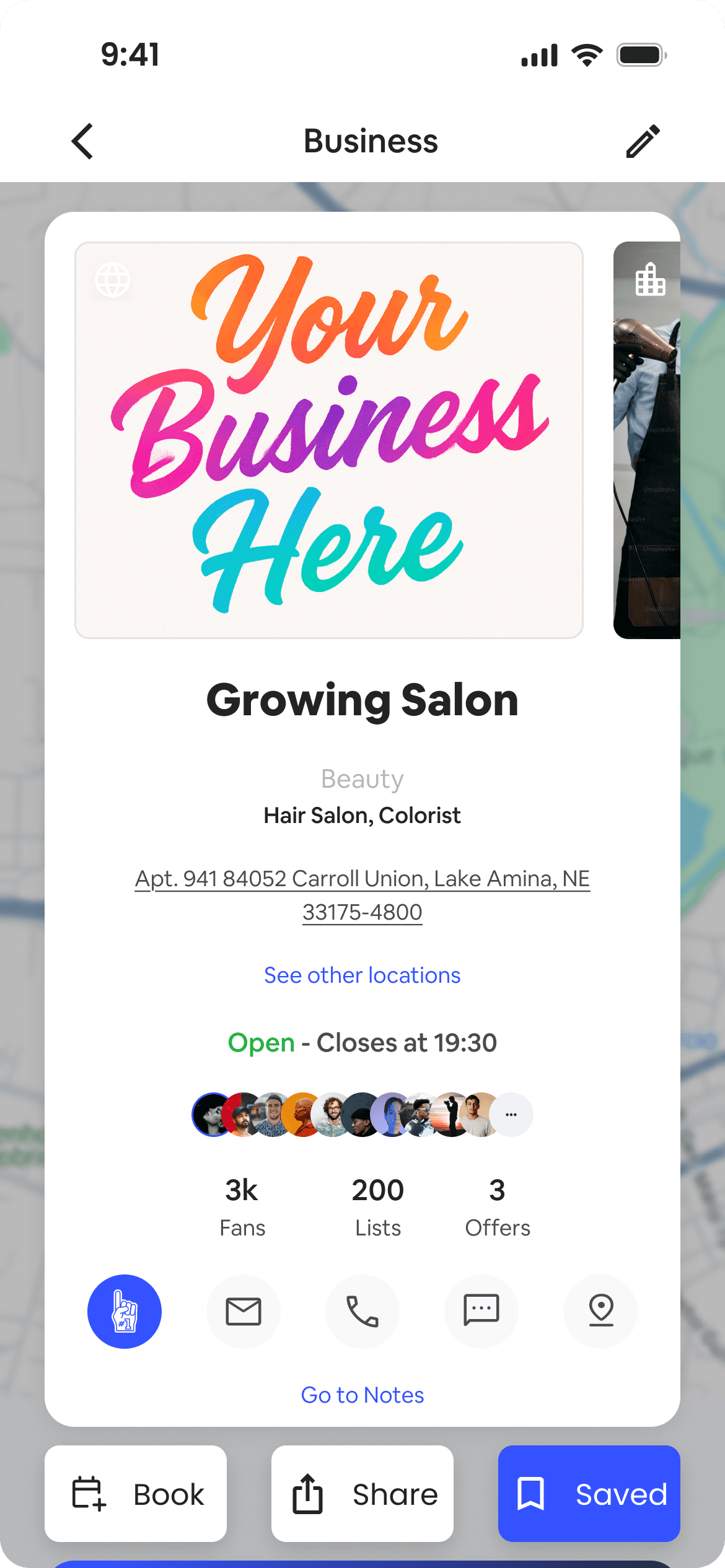Tap the pencil icon to edit business

pos(643,141)
